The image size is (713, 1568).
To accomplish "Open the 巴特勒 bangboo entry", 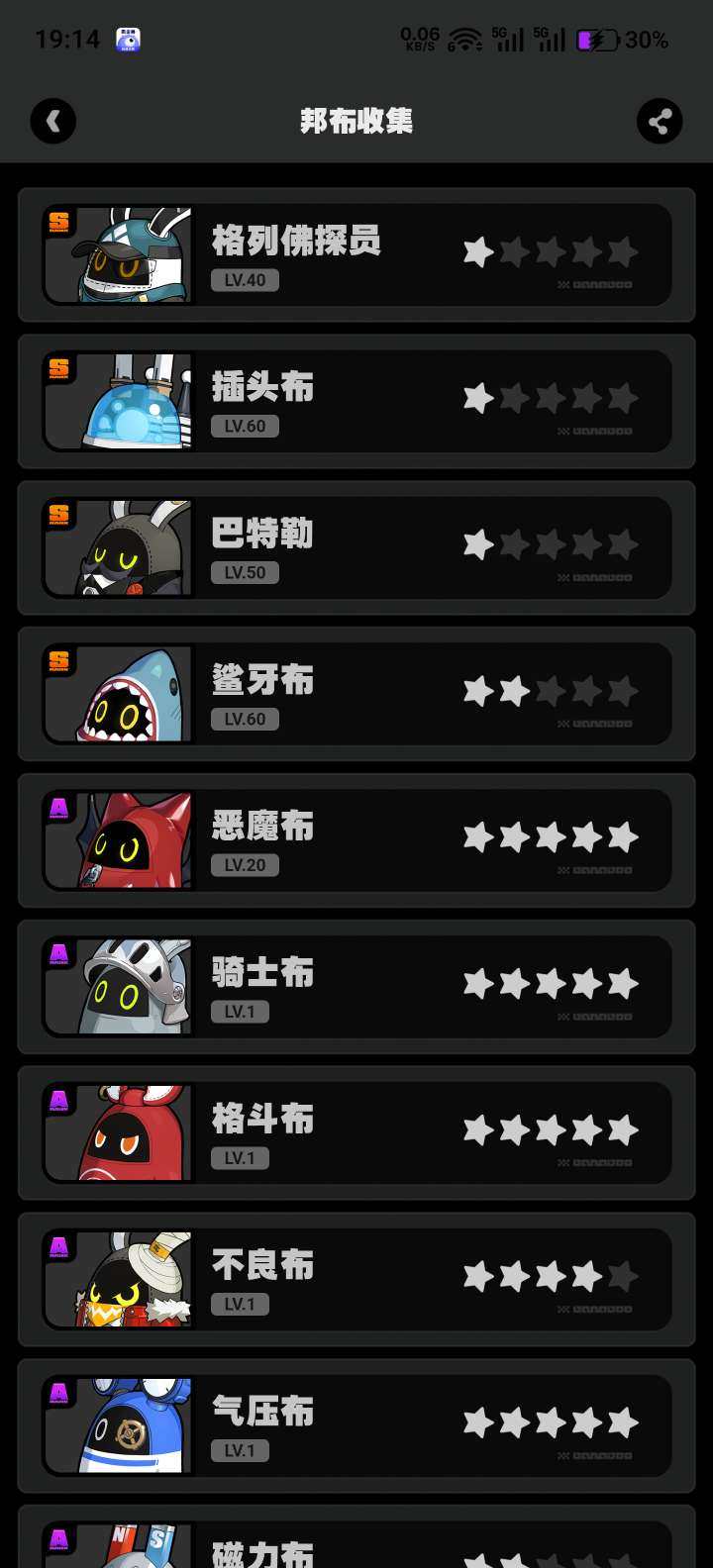I will 356,546.
